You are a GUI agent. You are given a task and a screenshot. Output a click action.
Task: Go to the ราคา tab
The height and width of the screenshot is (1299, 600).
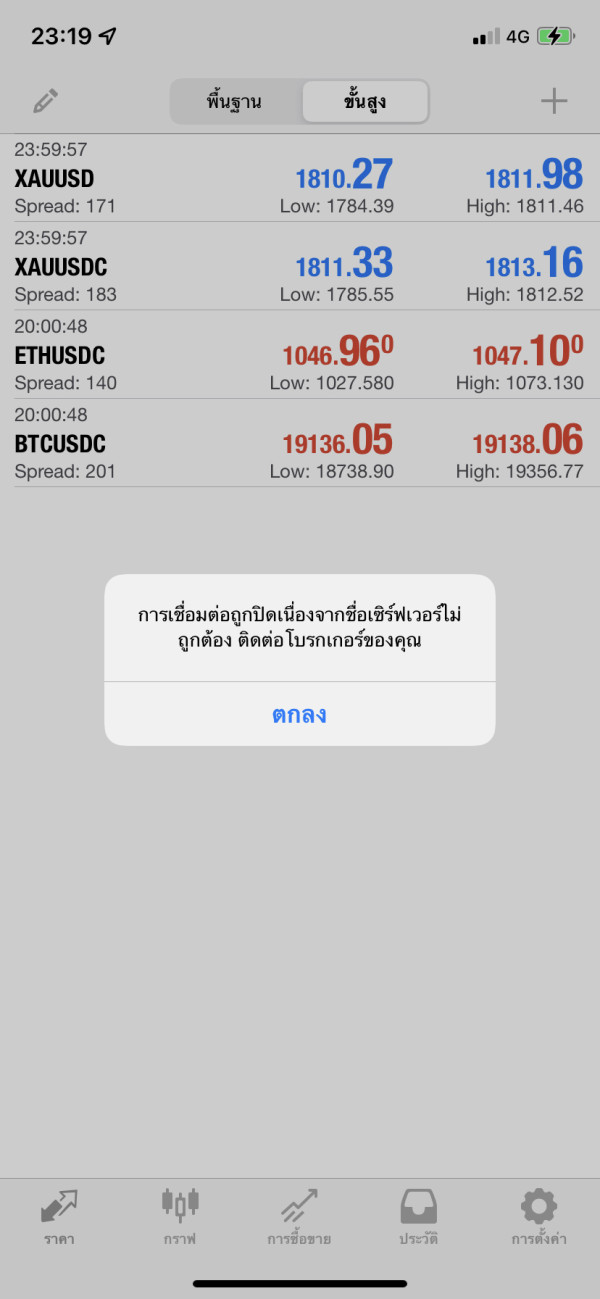tap(59, 1218)
